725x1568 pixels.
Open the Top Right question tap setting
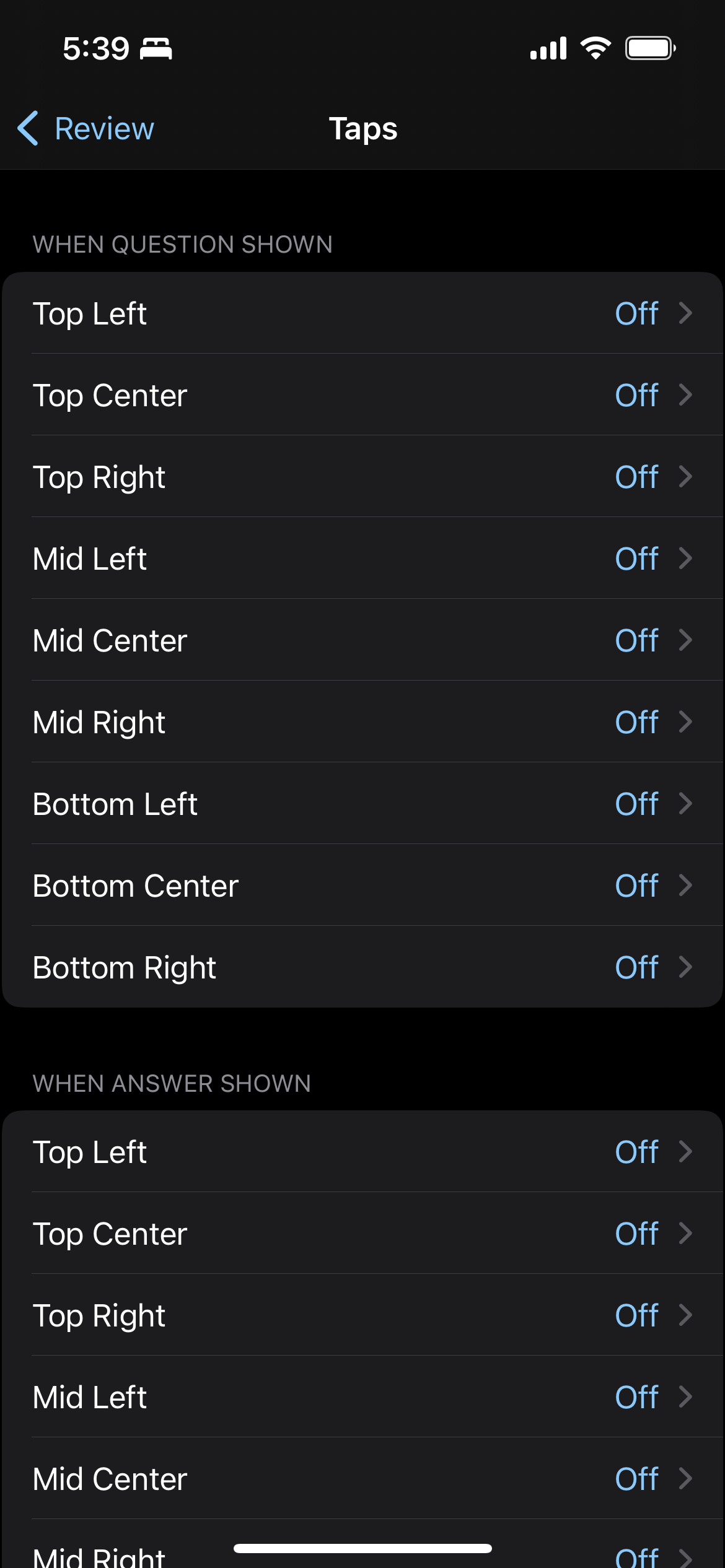[362, 477]
